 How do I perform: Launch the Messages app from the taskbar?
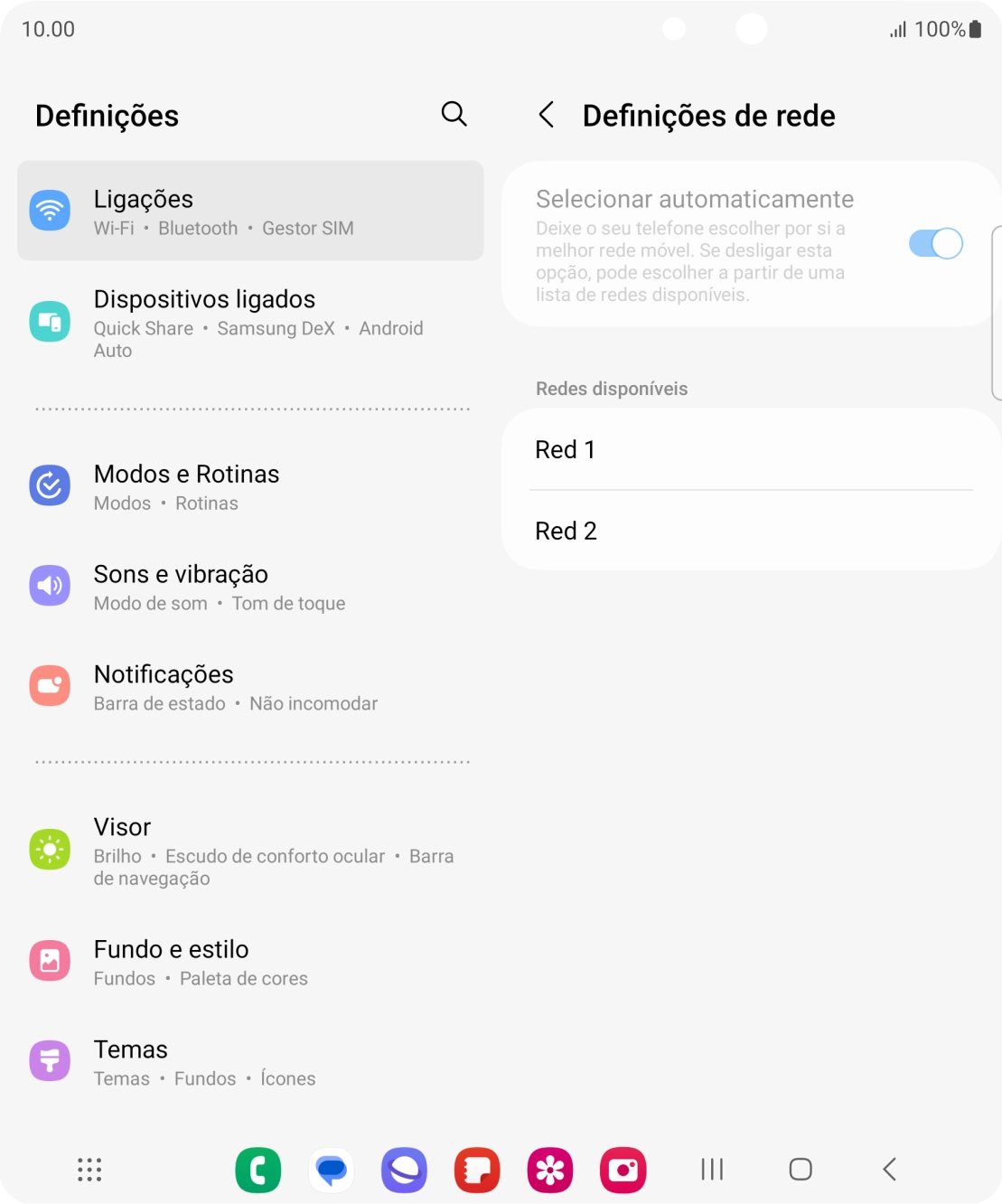[332, 1171]
